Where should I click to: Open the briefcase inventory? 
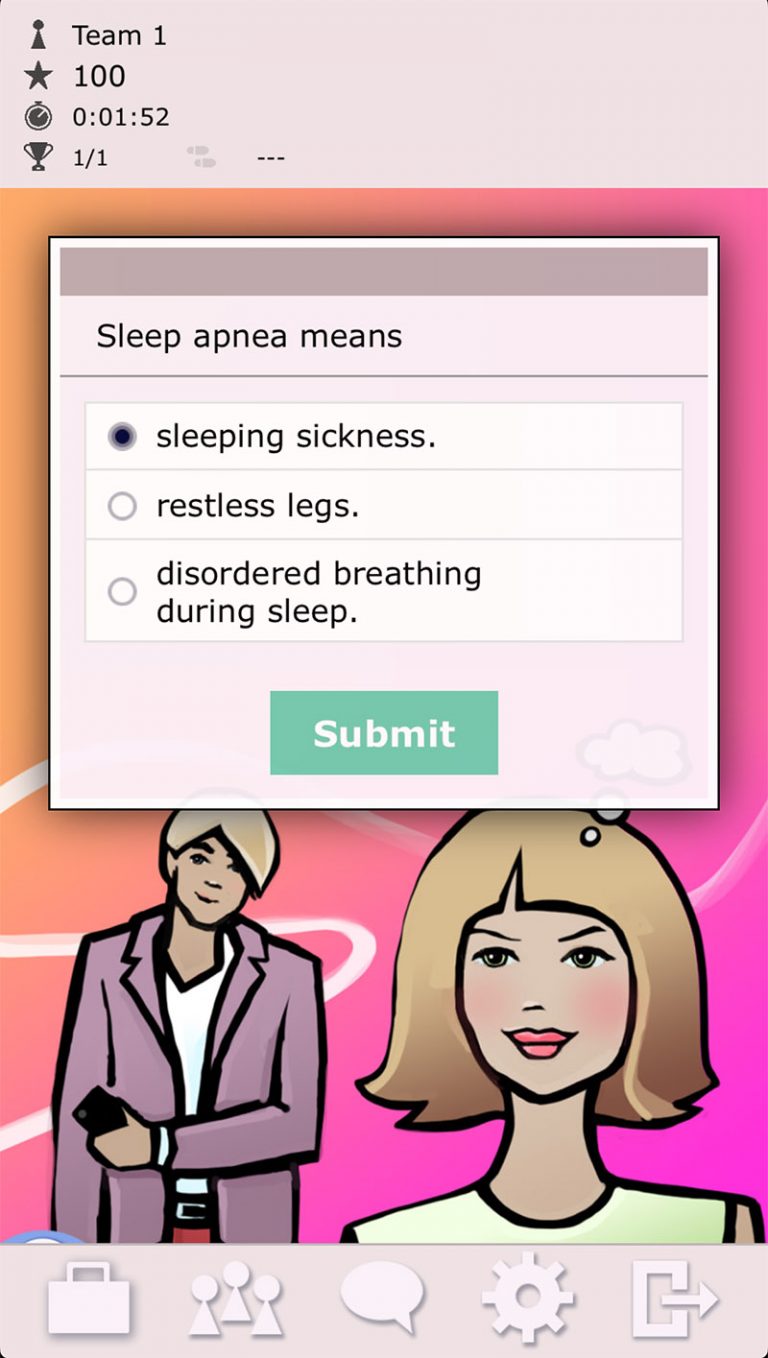pos(89,1299)
